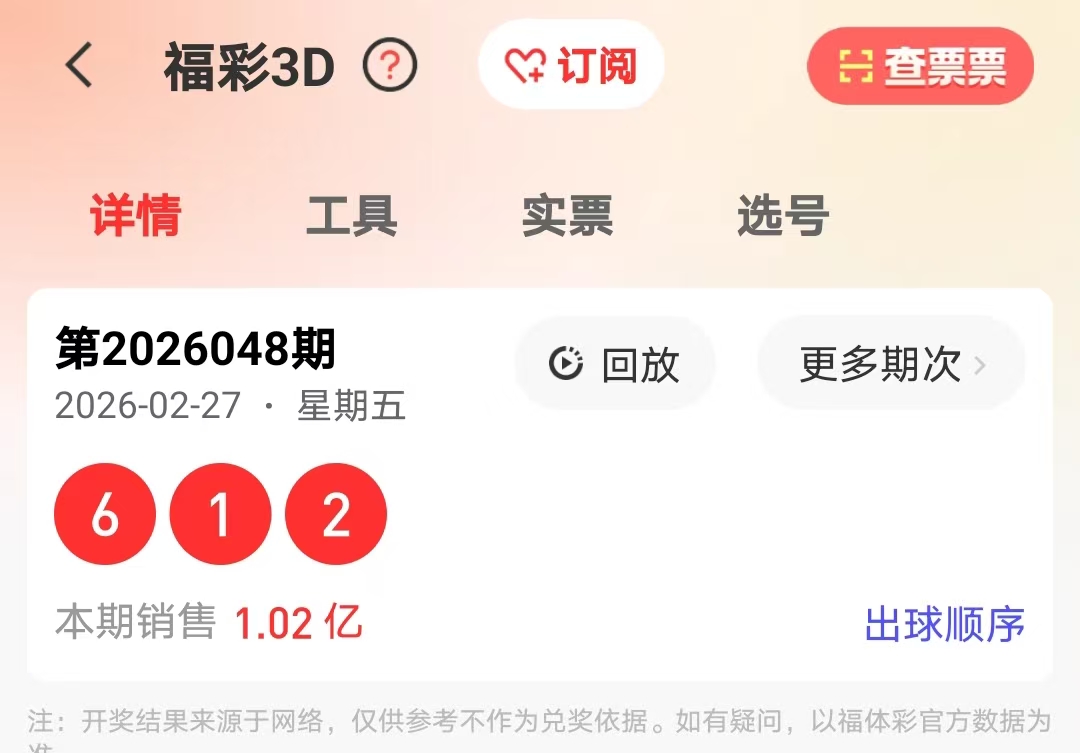Go back using the back arrow
Screen dimensions: 1080x753
coord(79,67)
